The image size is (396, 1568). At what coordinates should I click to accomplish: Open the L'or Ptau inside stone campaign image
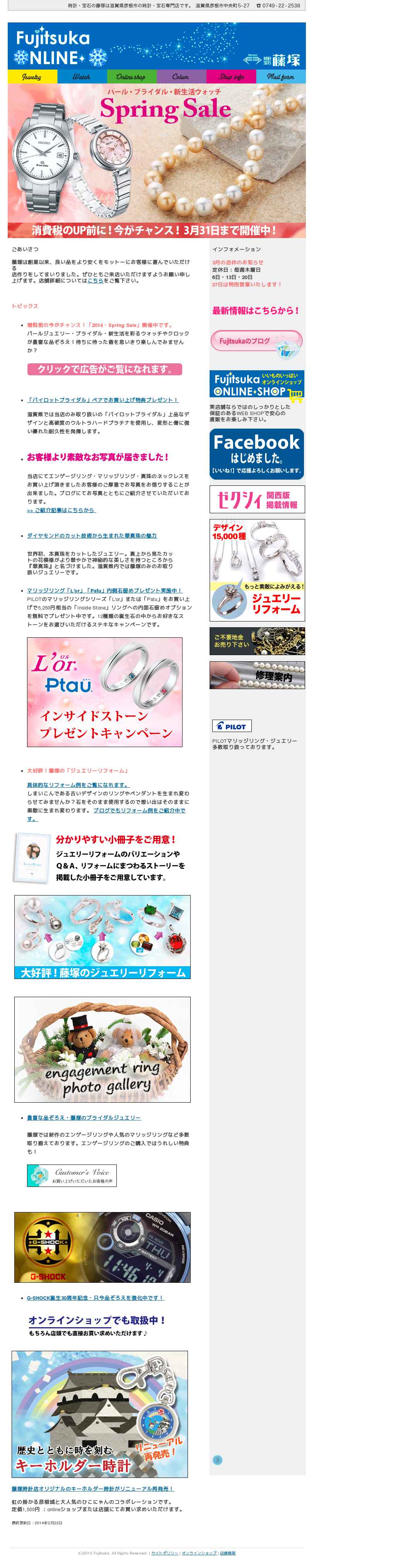pos(104,691)
